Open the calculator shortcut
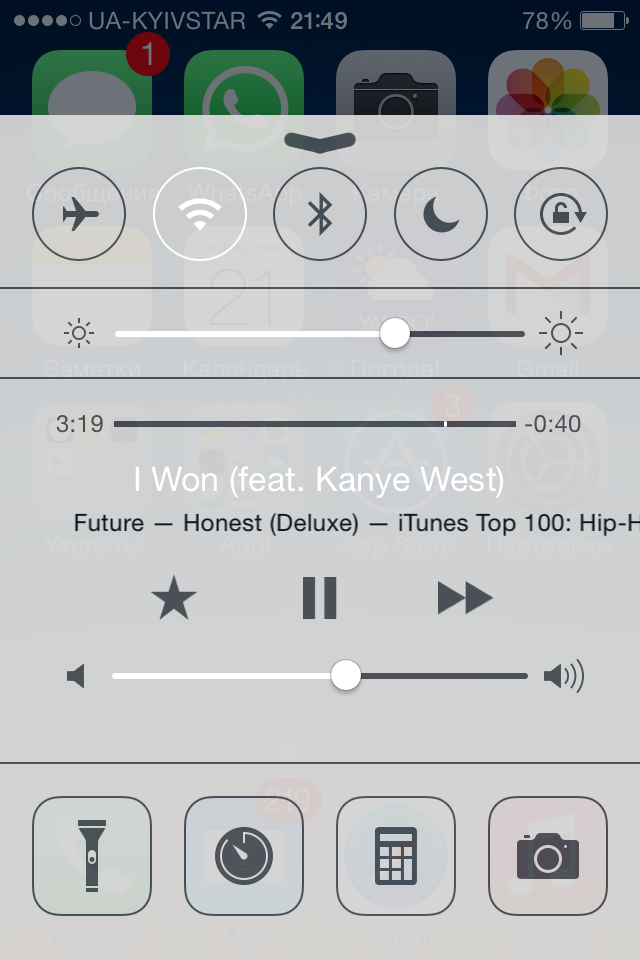640x960 pixels. coord(396,856)
